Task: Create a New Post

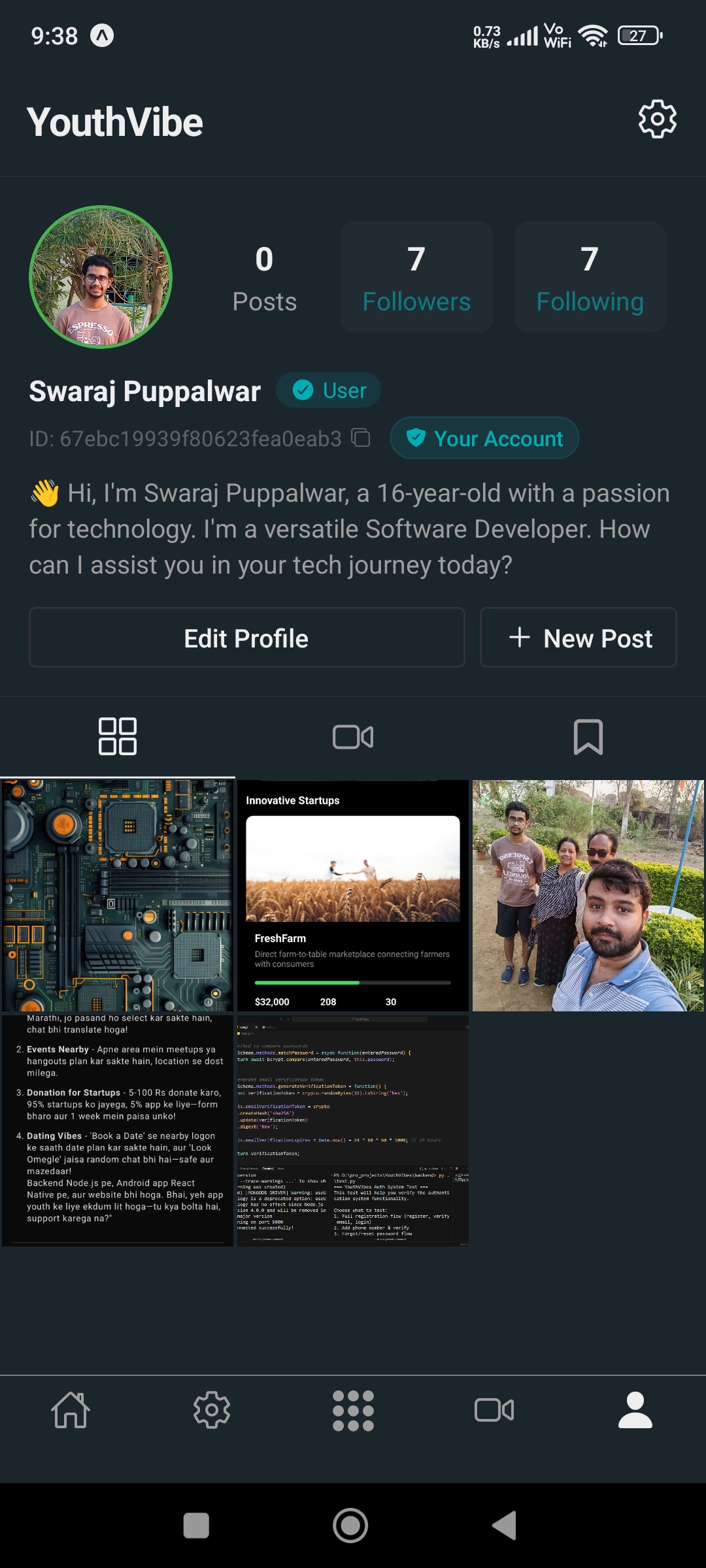Action: pyautogui.click(x=579, y=638)
